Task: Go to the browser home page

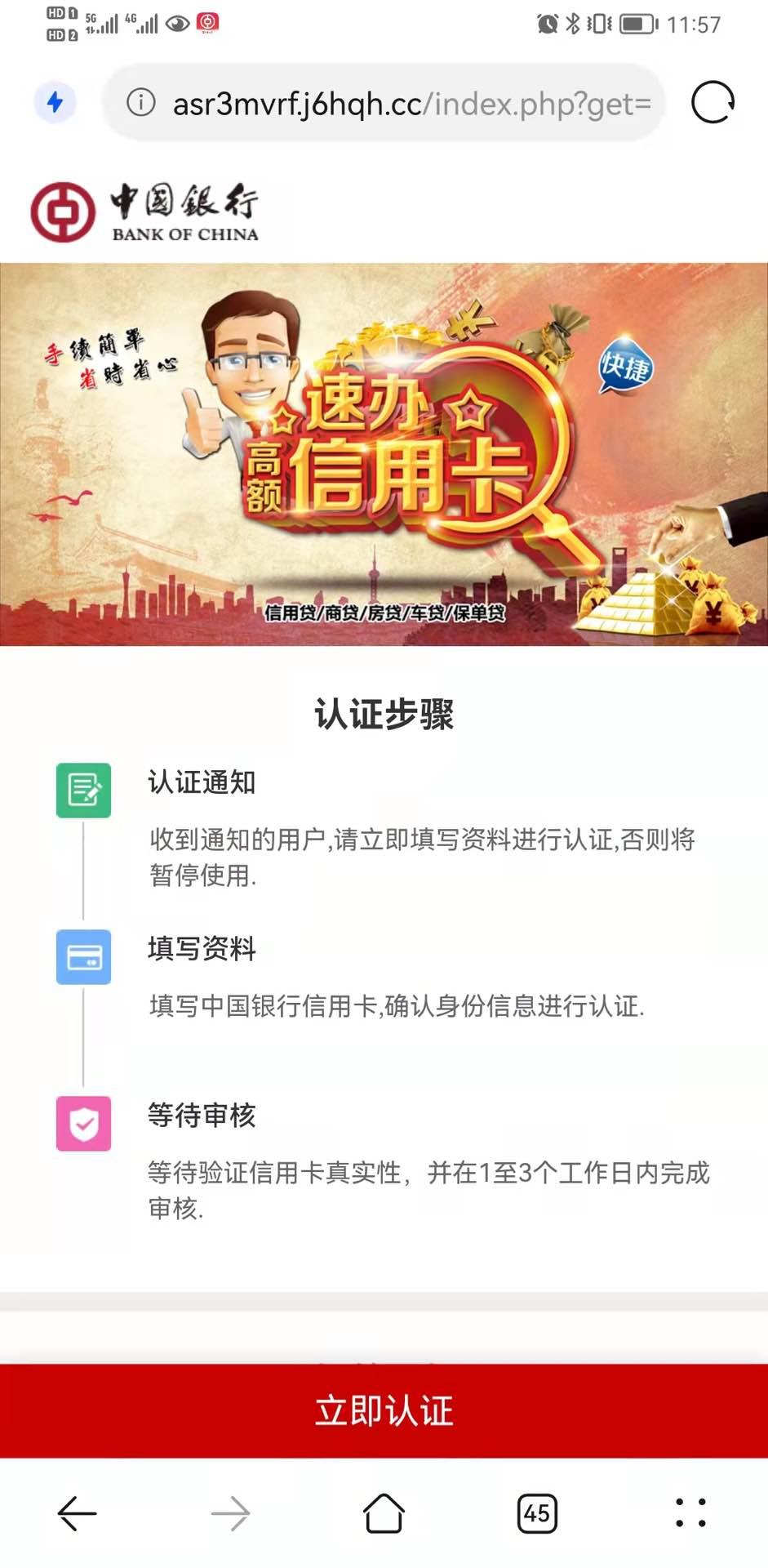Action: pos(384,1513)
